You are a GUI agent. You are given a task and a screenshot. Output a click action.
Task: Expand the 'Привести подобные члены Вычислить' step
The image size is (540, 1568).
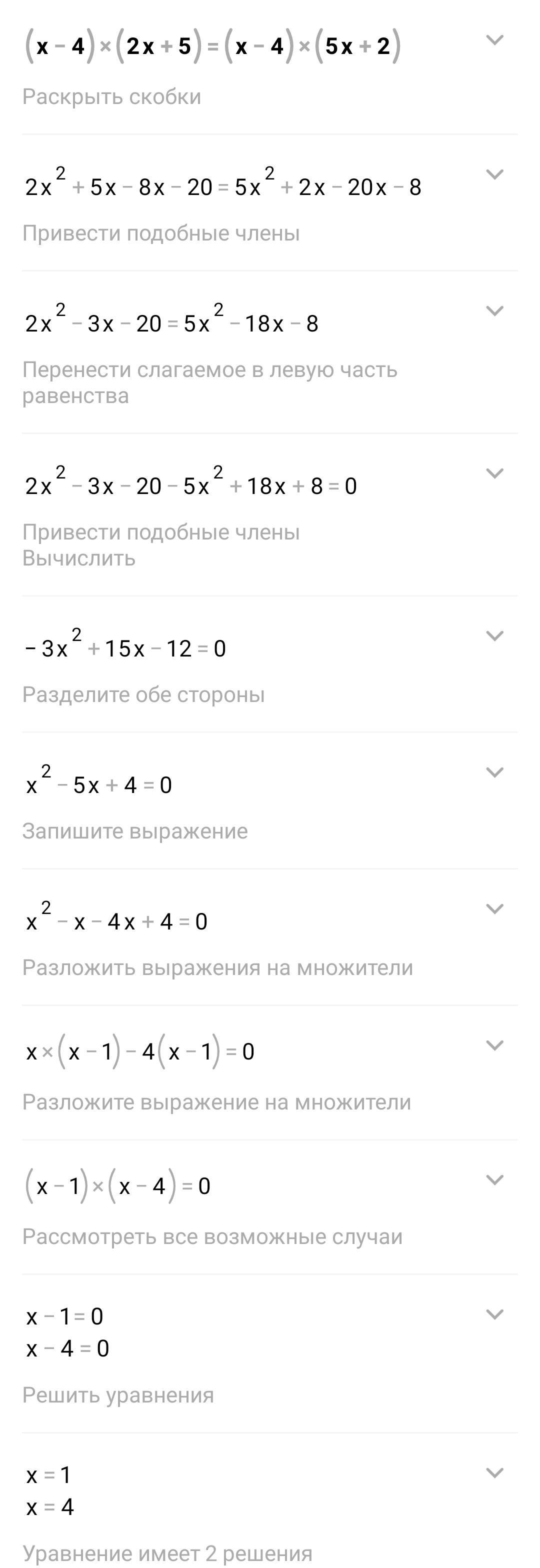(x=494, y=474)
